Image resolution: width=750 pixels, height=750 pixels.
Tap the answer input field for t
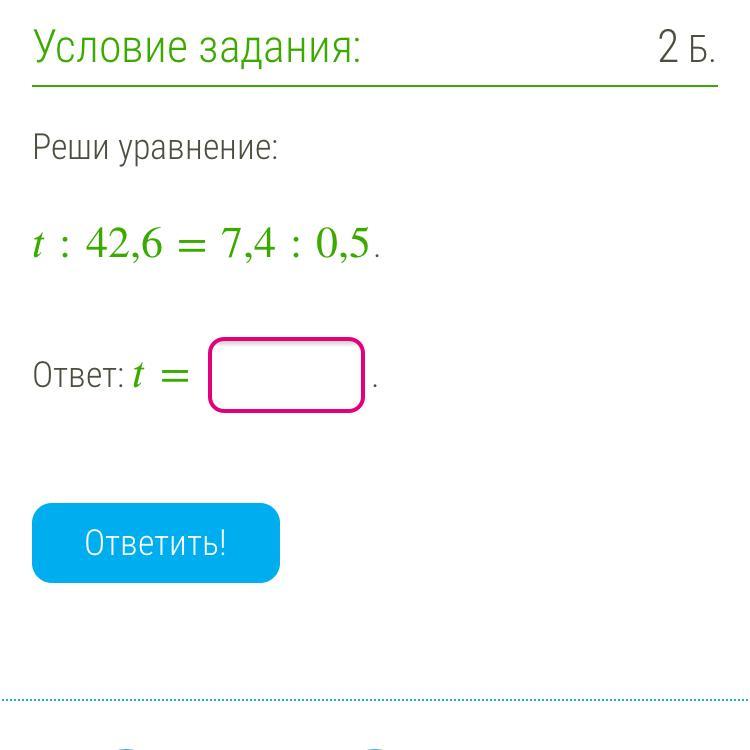286,375
